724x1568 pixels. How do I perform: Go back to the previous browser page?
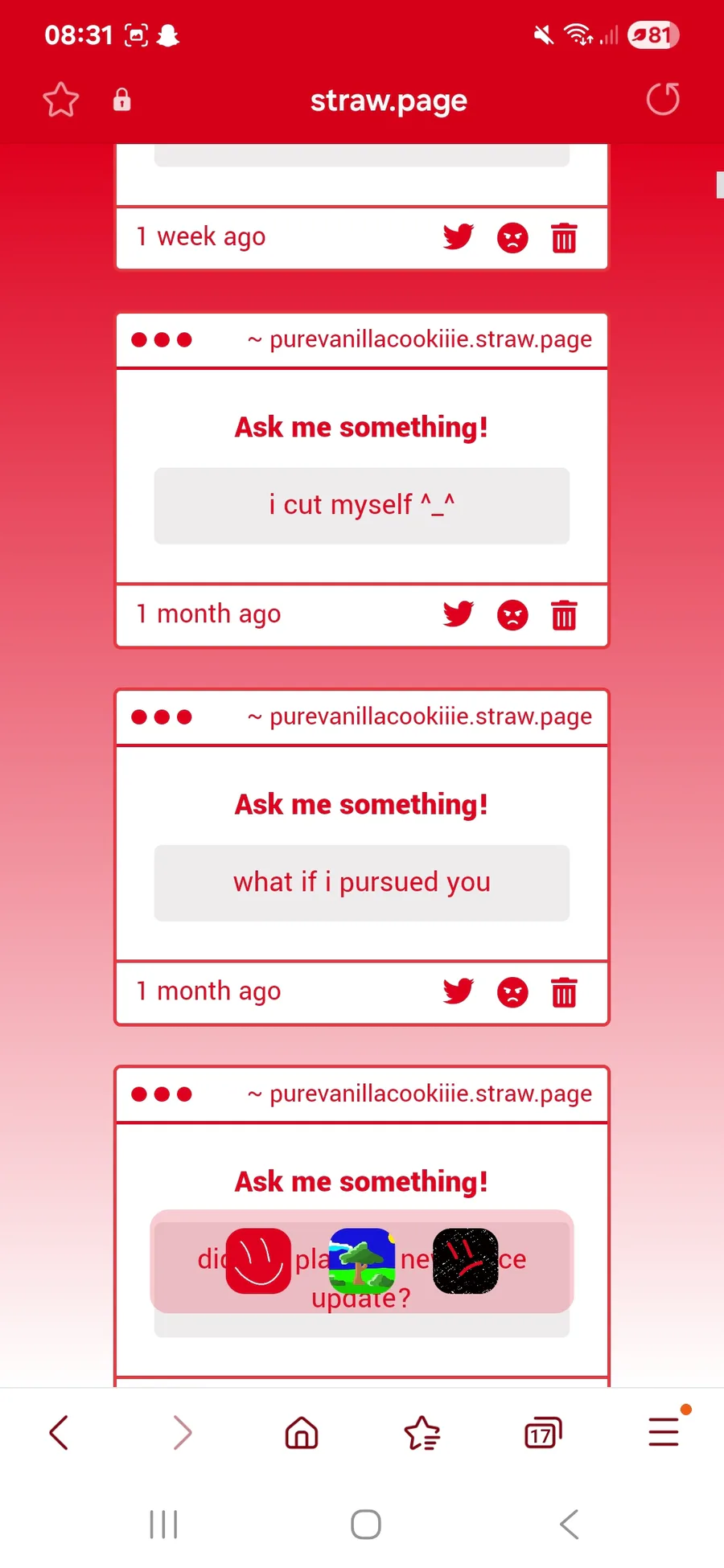[x=59, y=1433]
